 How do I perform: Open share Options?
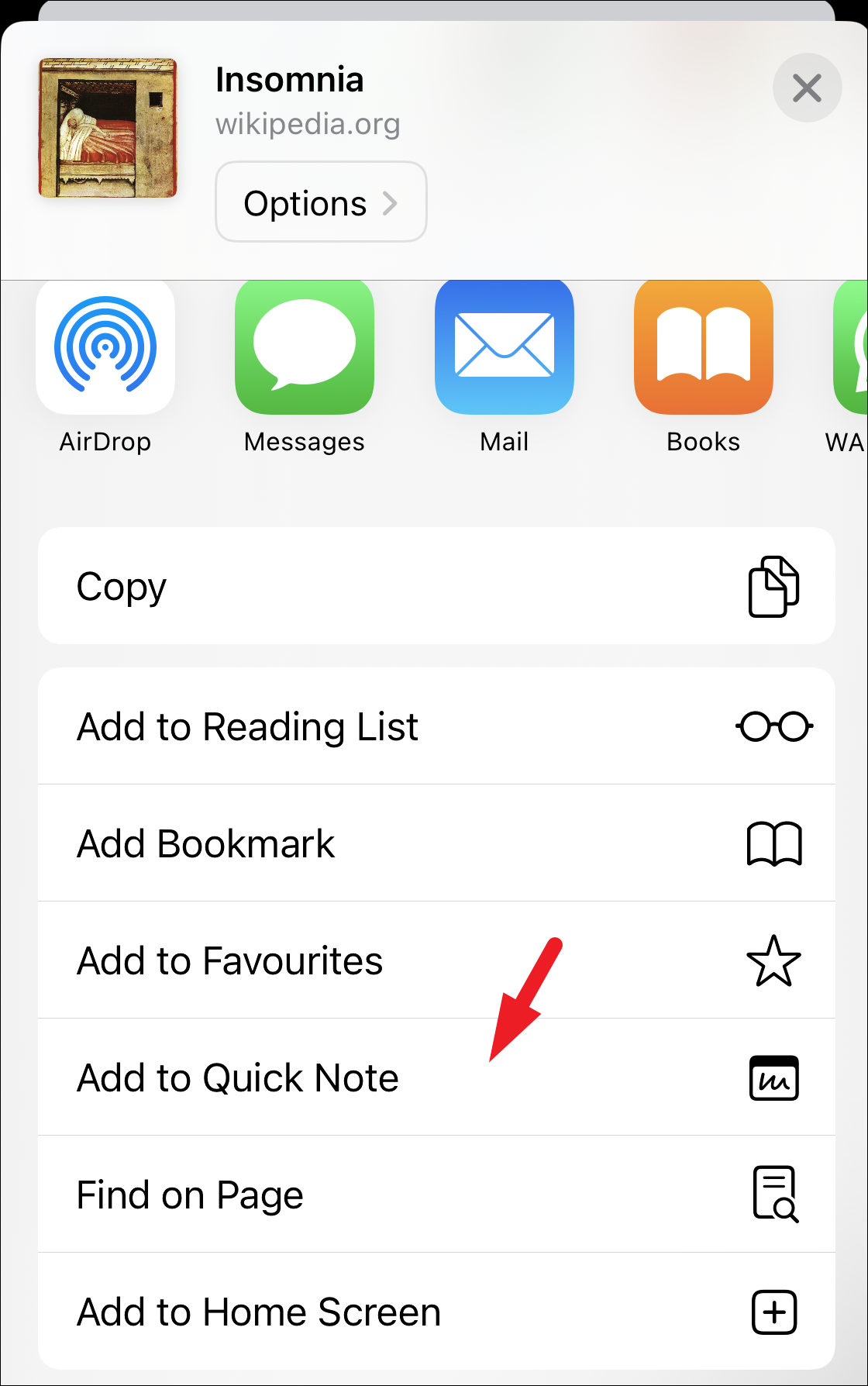(x=321, y=202)
